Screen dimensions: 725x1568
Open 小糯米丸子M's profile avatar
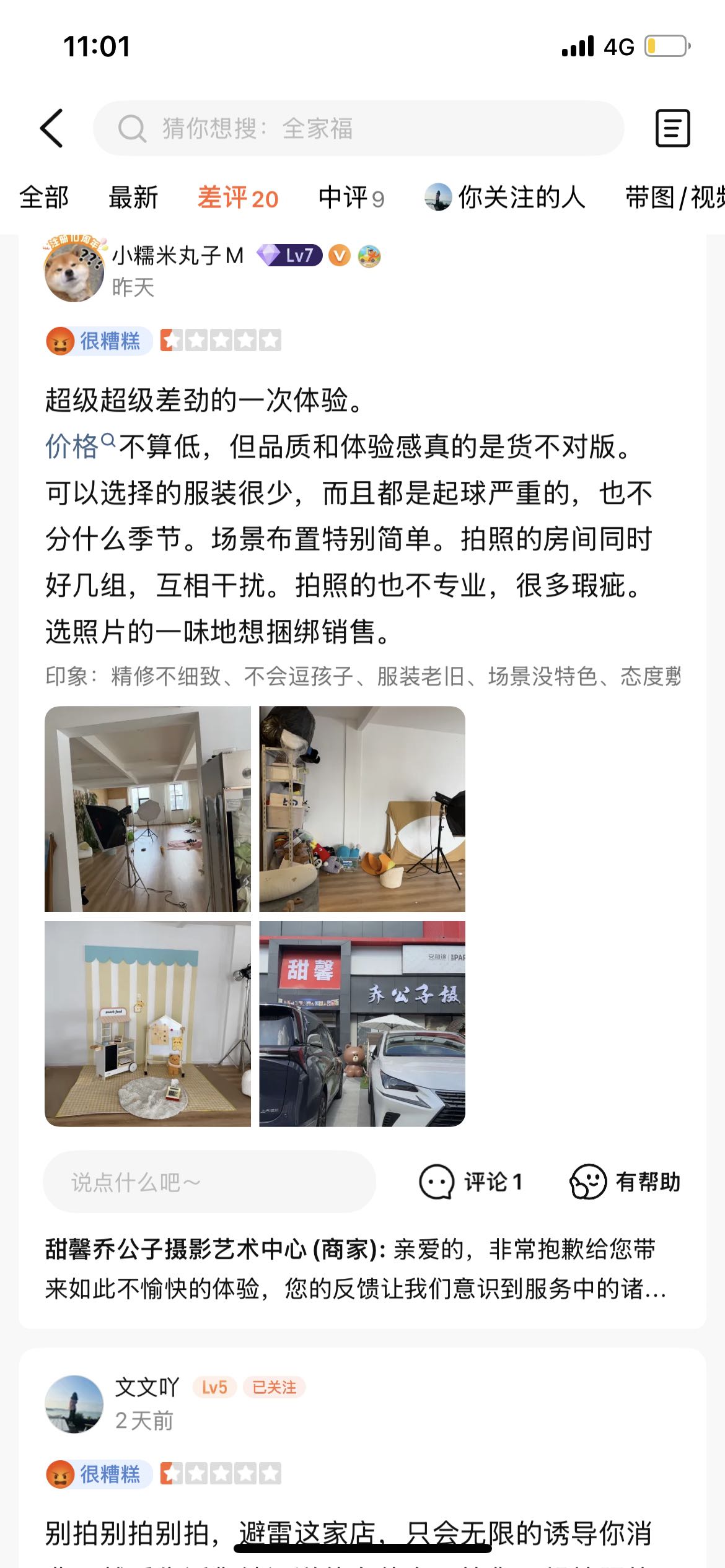(x=74, y=271)
